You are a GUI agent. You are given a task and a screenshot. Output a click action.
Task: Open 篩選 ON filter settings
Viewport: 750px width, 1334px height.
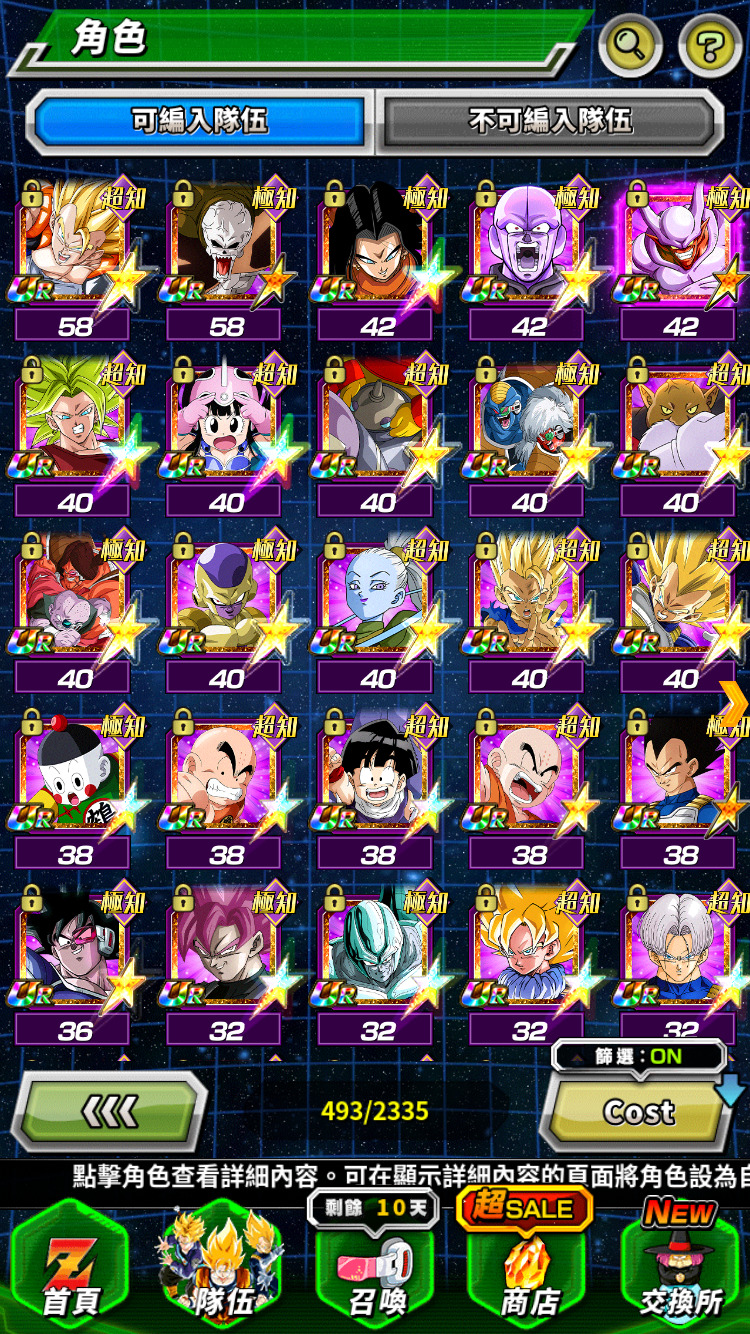640,1056
